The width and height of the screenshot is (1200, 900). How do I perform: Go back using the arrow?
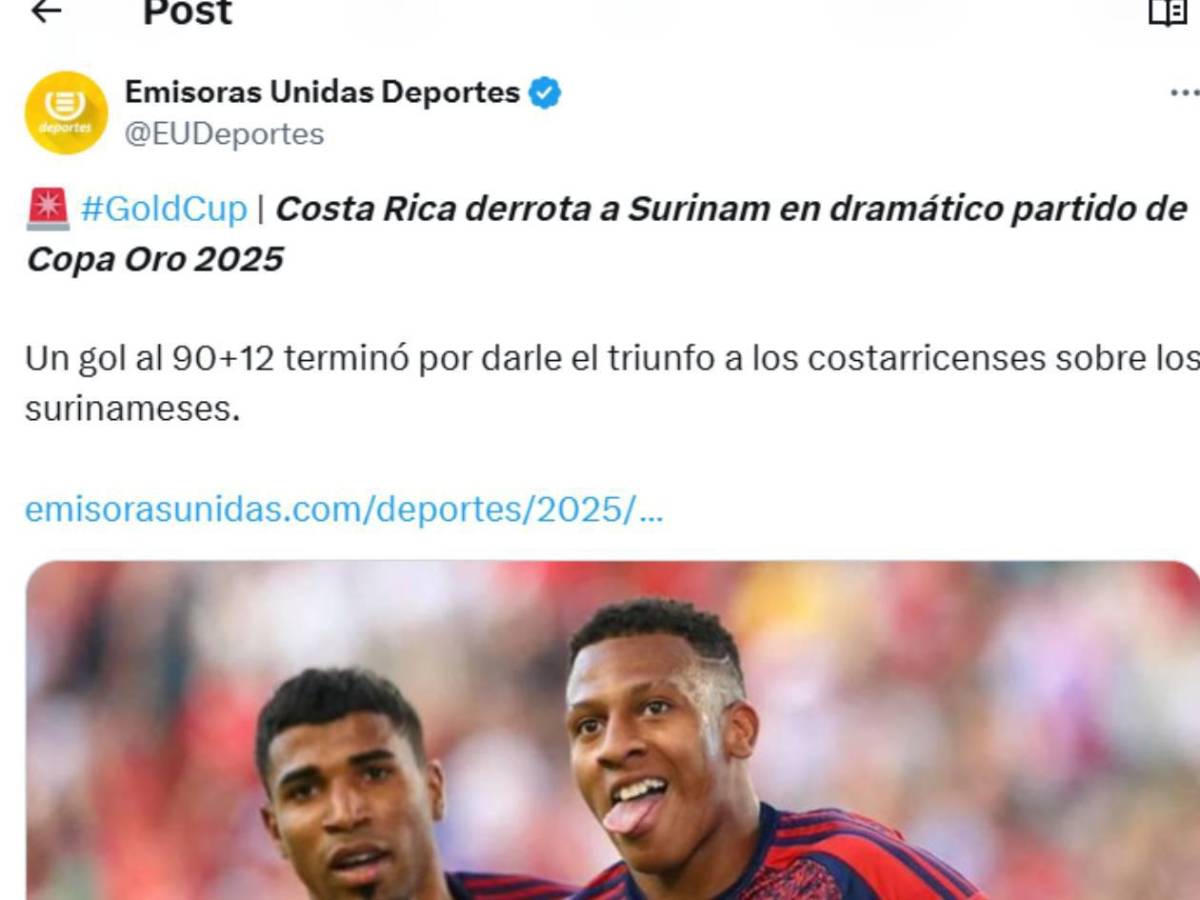pyautogui.click(x=45, y=12)
